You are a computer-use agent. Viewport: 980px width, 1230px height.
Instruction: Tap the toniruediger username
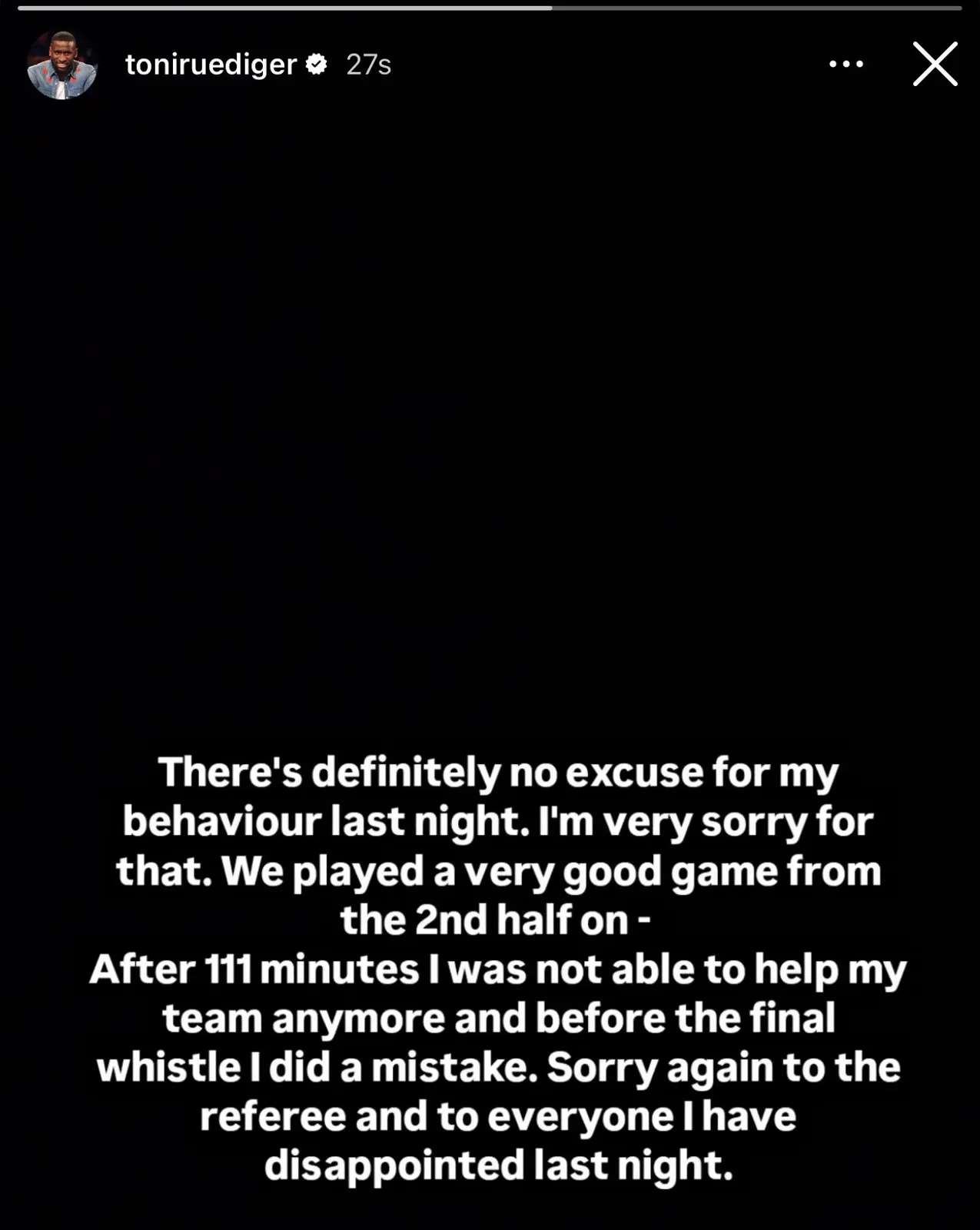[x=211, y=65]
